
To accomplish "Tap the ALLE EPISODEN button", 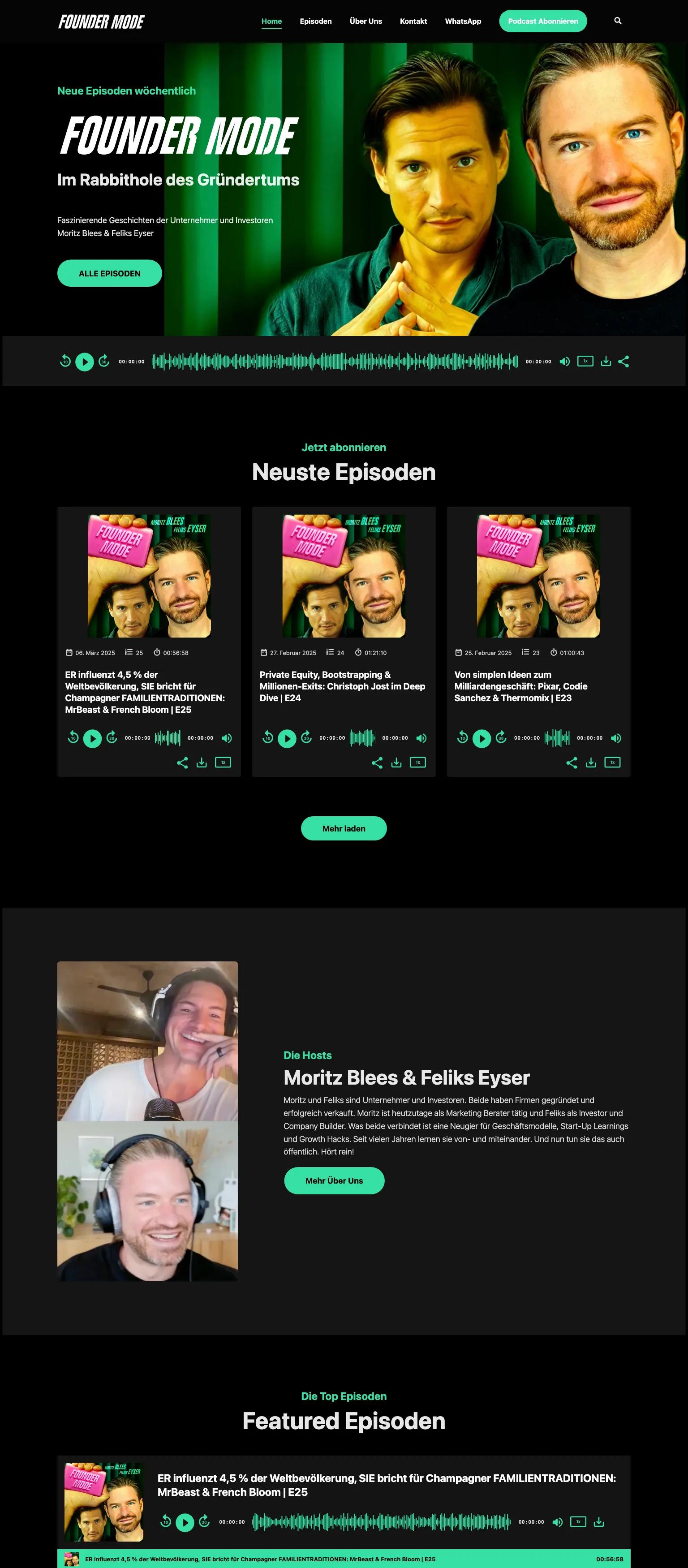I will (110, 273).
